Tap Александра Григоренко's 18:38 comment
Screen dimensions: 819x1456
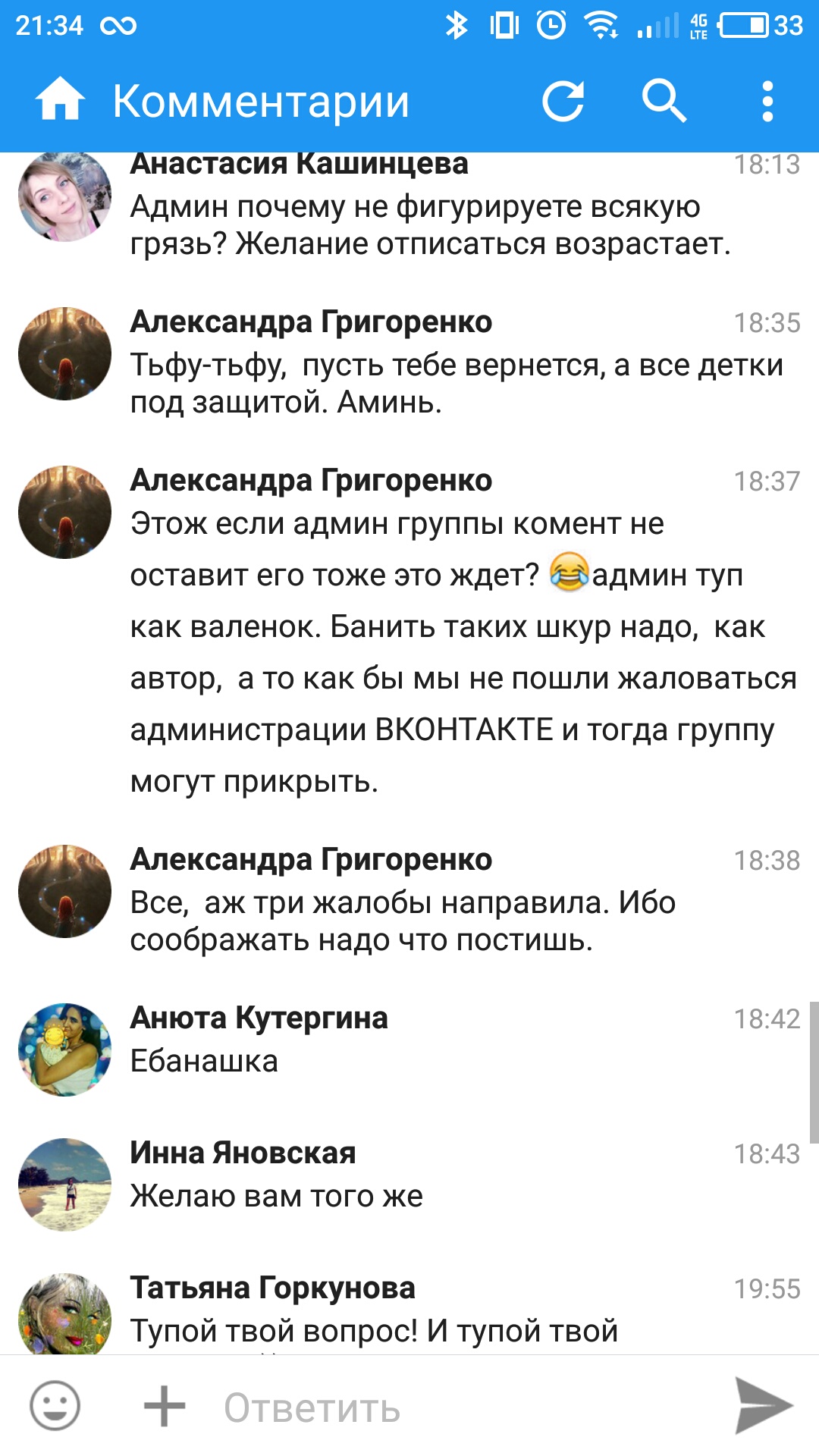[409, 900]
